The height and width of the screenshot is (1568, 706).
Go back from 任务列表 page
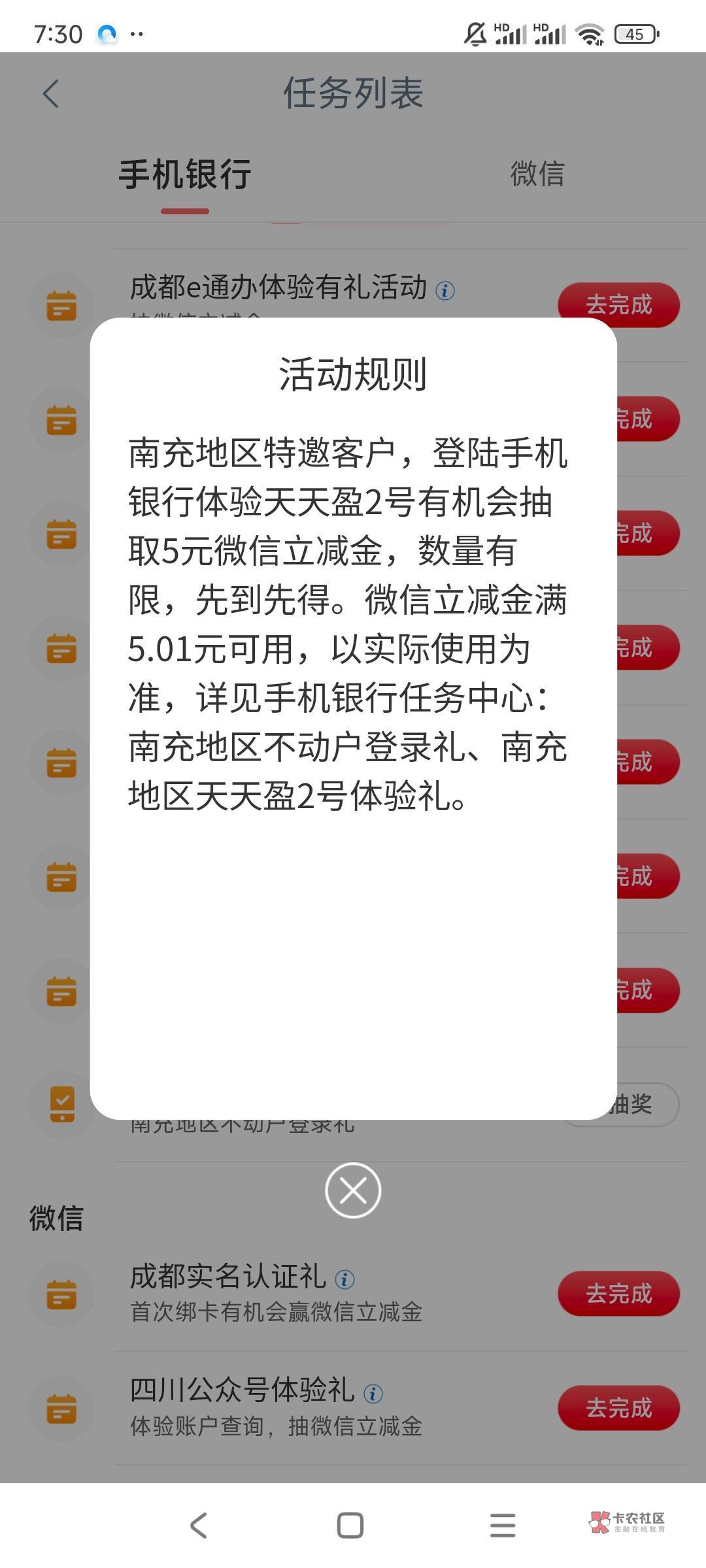click(51, 93)
